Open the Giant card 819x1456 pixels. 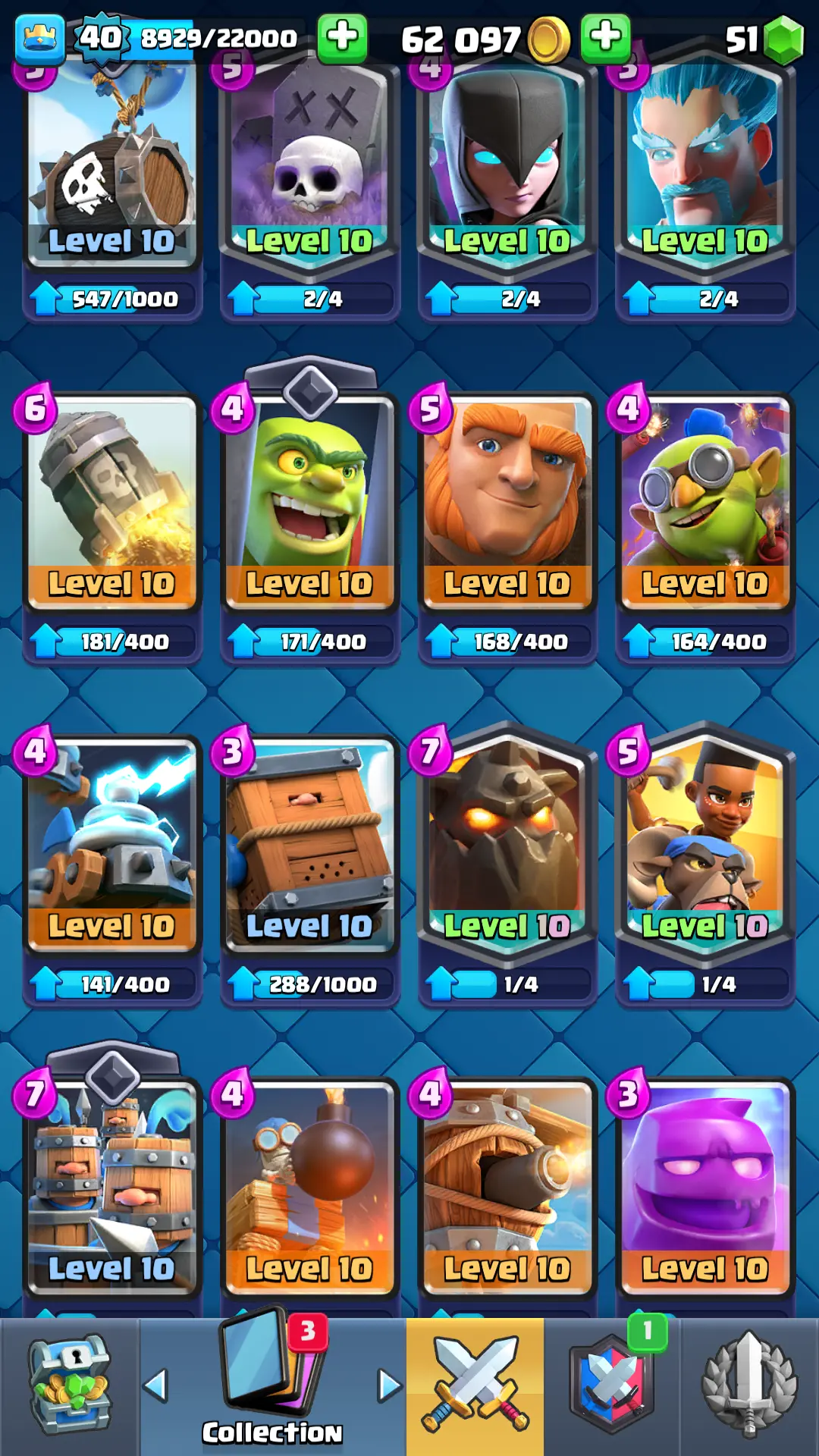point(507,500)
